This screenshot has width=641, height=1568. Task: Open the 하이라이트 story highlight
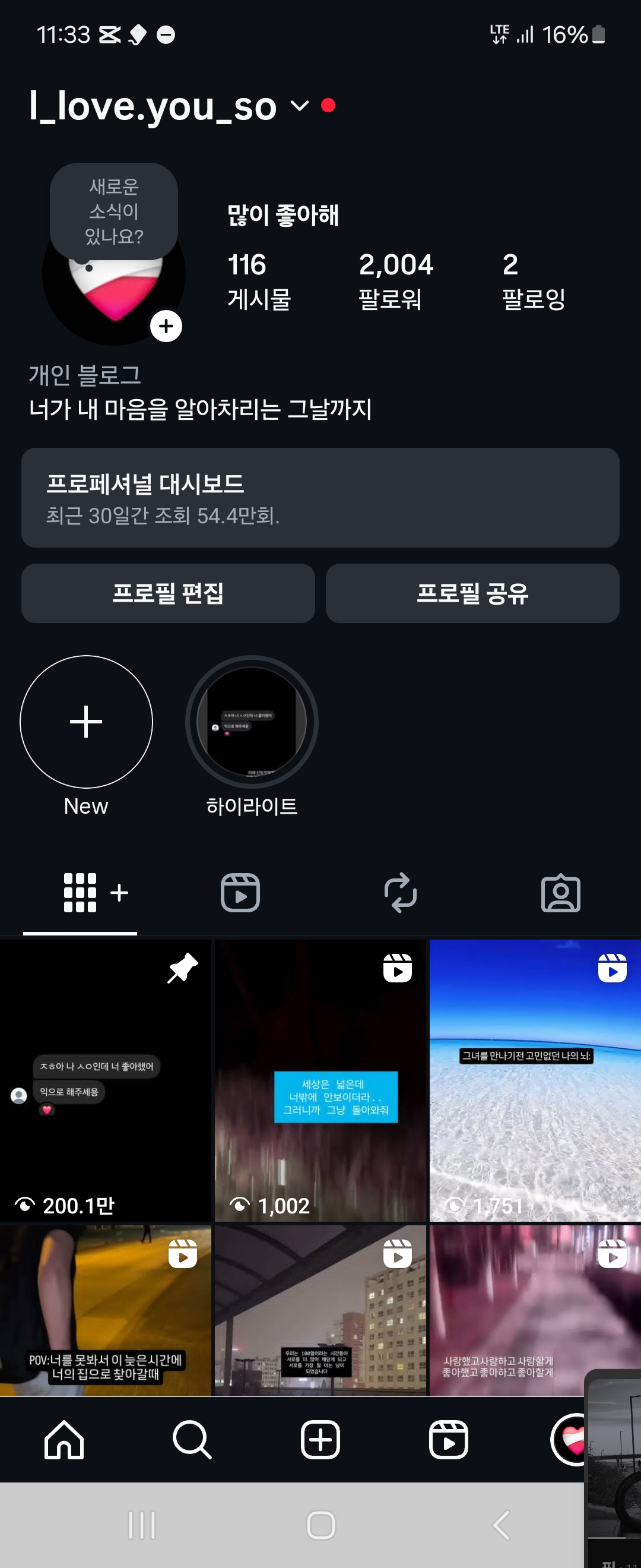tap(251, 722)
